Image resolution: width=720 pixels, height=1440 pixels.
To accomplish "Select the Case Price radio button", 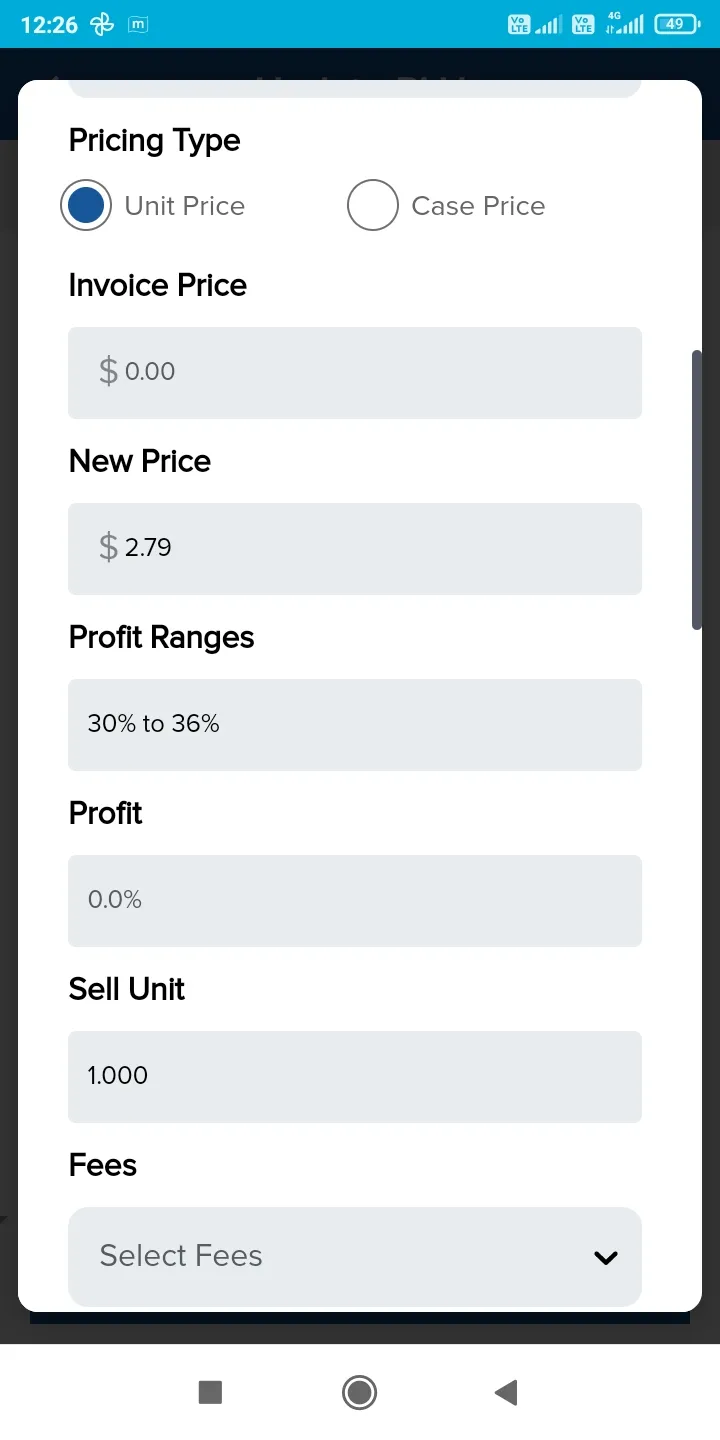I will pos(373,205).
